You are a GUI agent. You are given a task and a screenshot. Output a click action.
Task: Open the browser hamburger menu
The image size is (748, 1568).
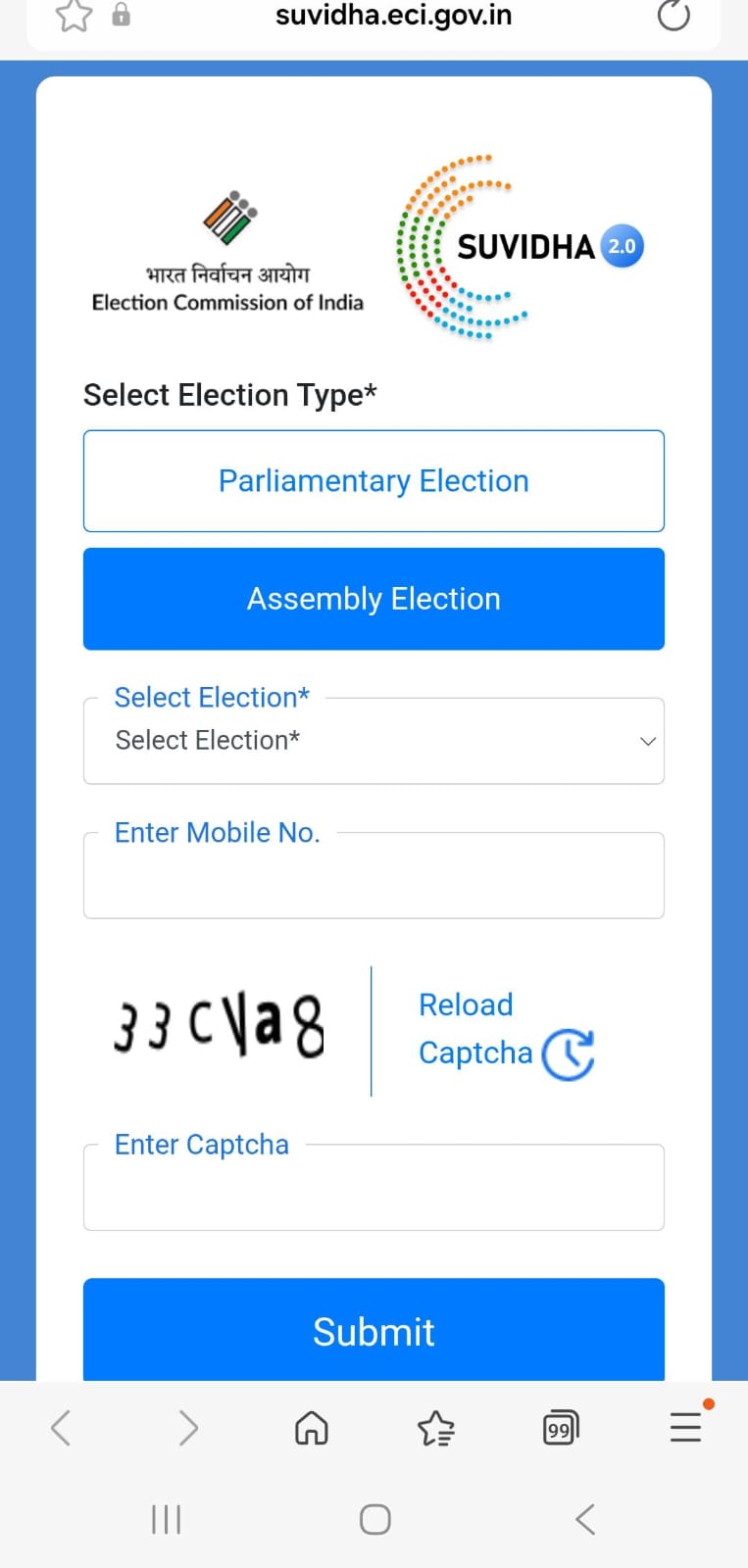(x=685, y=1427)
